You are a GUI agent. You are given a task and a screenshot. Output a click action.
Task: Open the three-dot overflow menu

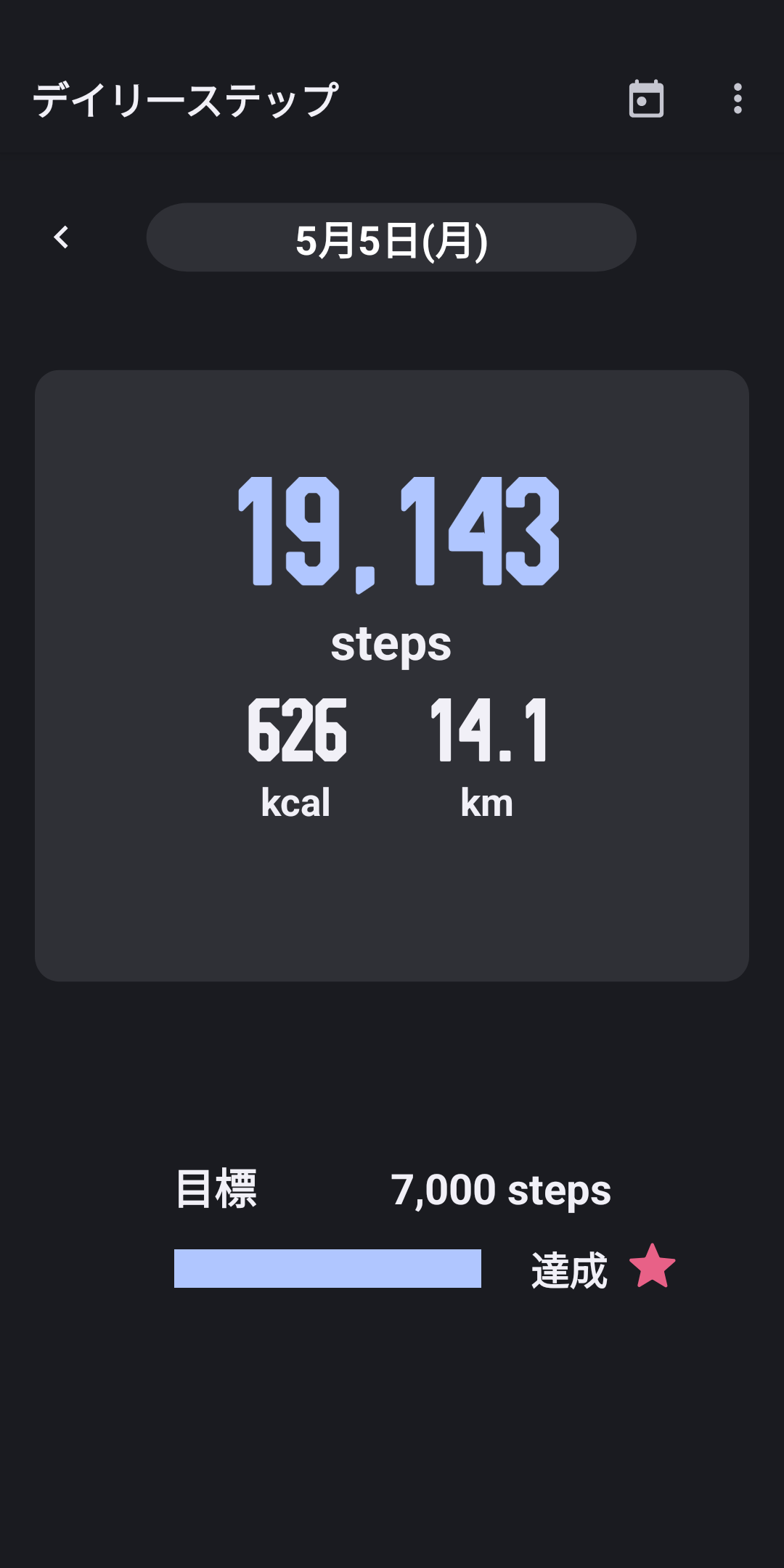pyautogui.click(x=738, y=99)
